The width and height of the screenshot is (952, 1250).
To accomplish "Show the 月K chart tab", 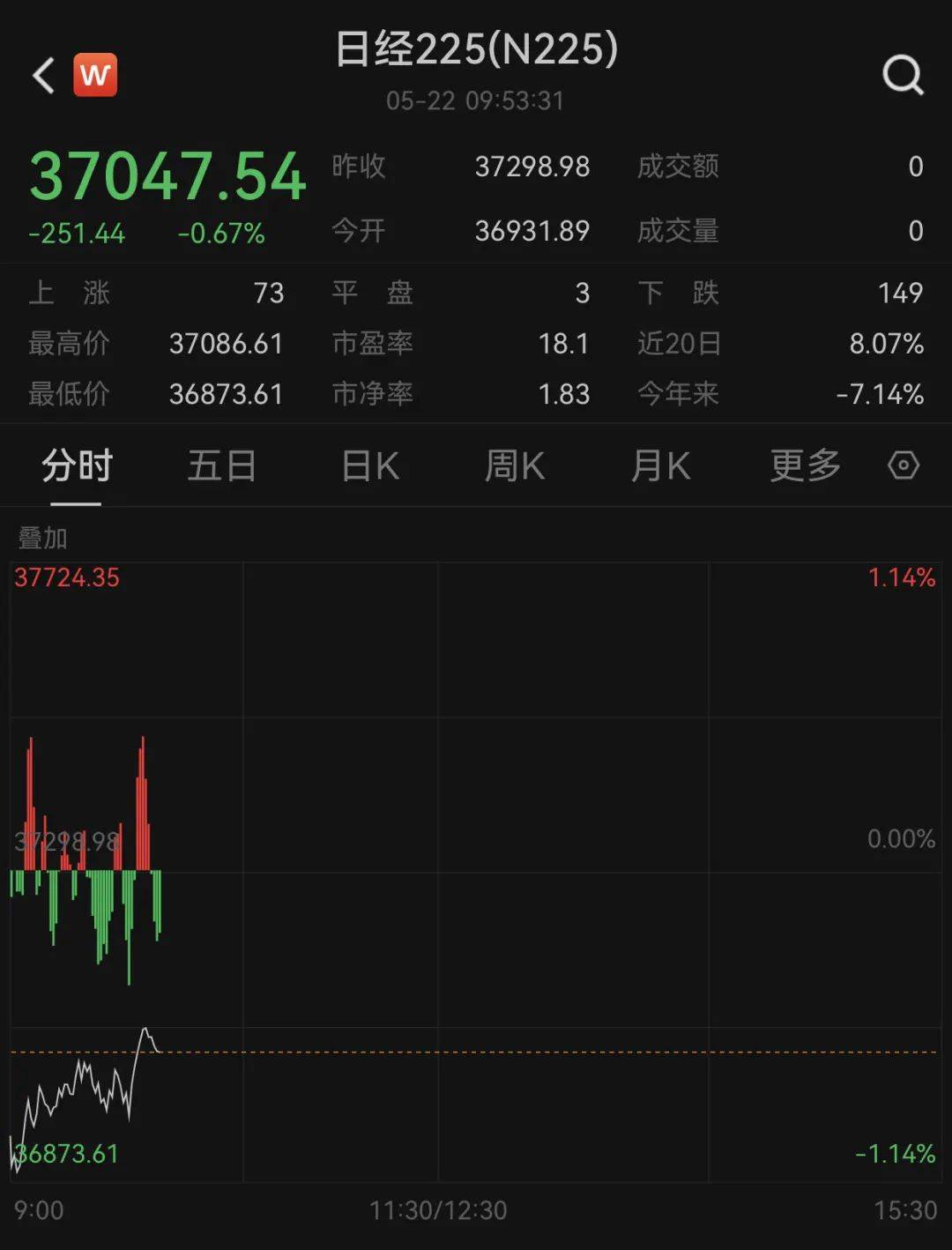I will tap(660, 465).
